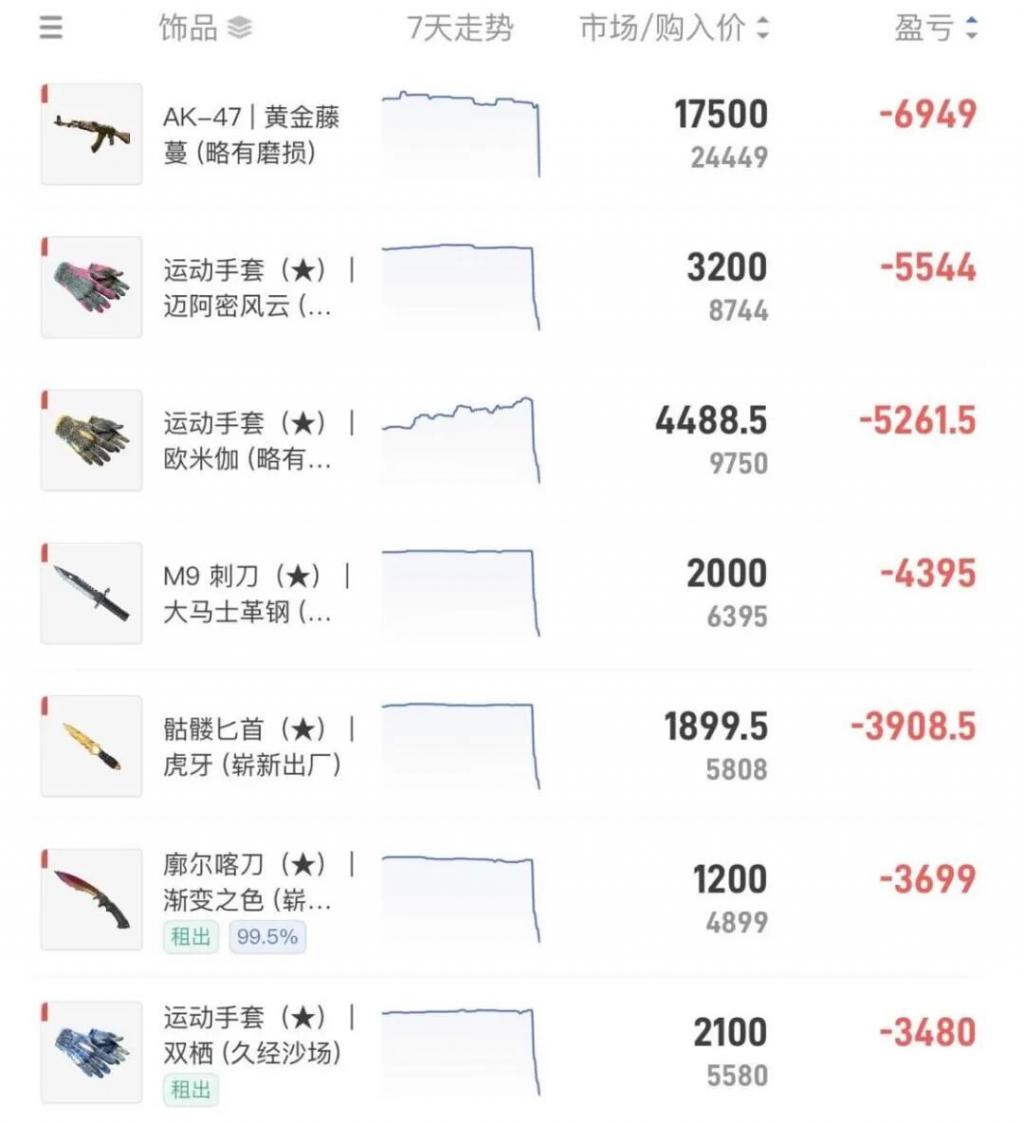Open 骷髅匕首 虎牙 item row
The width and height of the screenshot is (1024, 1124).
252,747
